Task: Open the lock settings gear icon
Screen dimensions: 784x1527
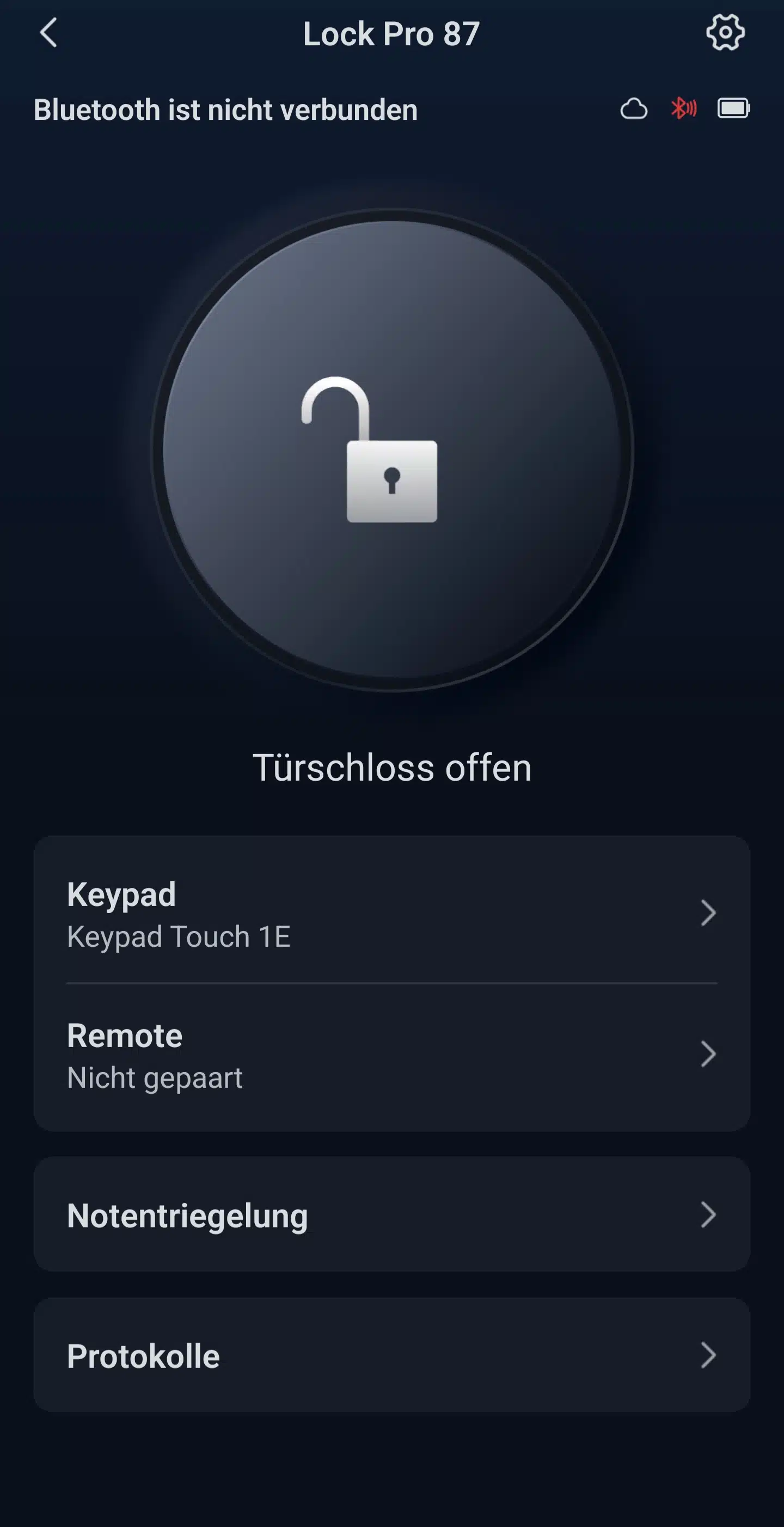Action: point(725,33)
